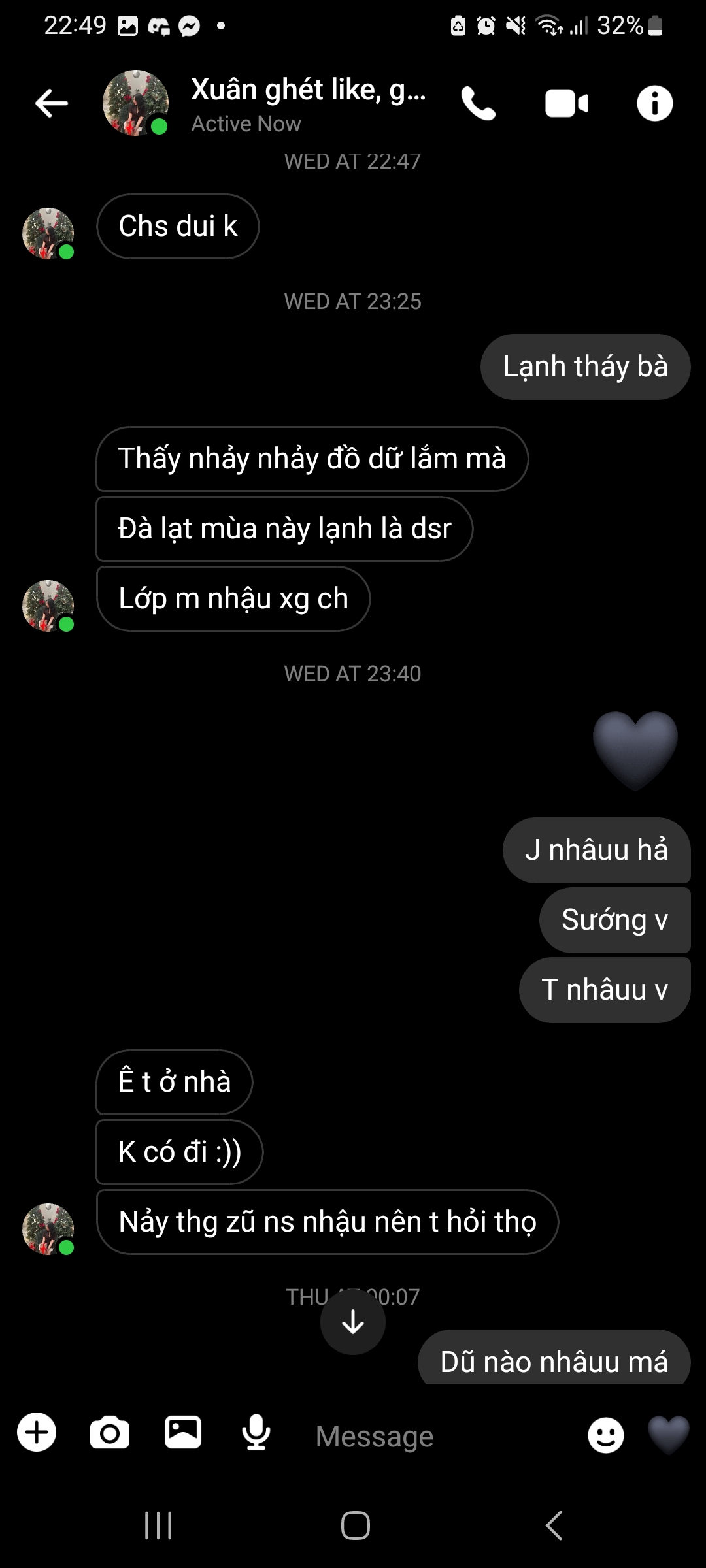The image size is (706, 1568).
Task: Open camera to take a photo
Action: pos(110,1433)
